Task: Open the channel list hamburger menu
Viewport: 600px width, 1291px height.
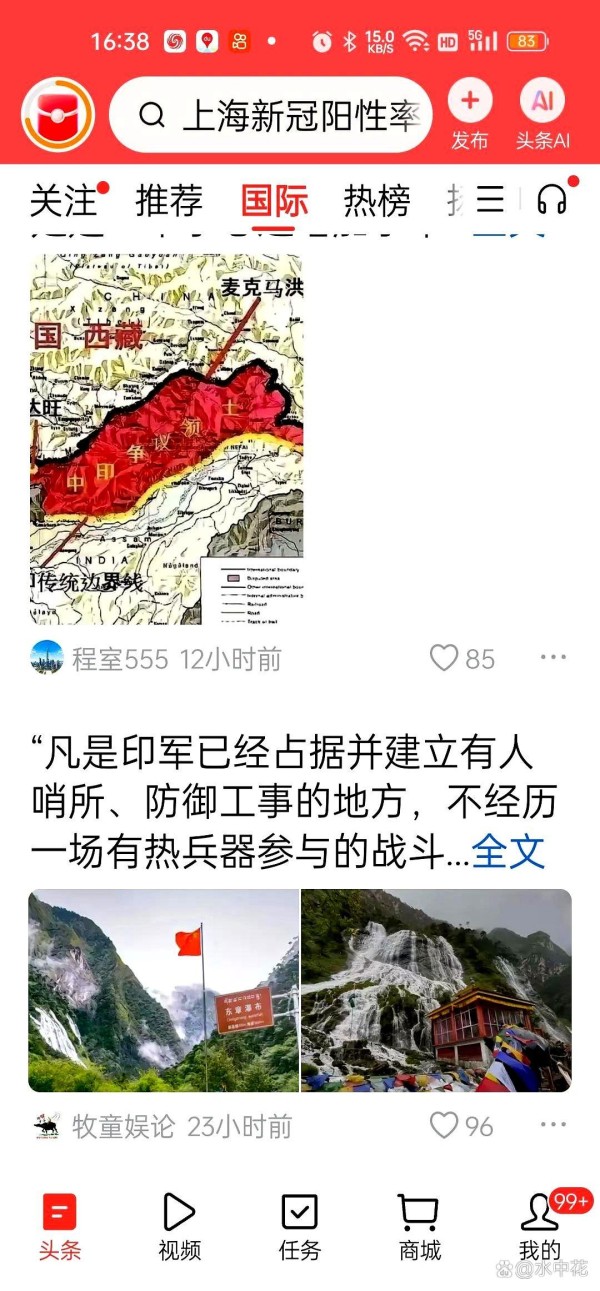Action: tap(490, 200)
